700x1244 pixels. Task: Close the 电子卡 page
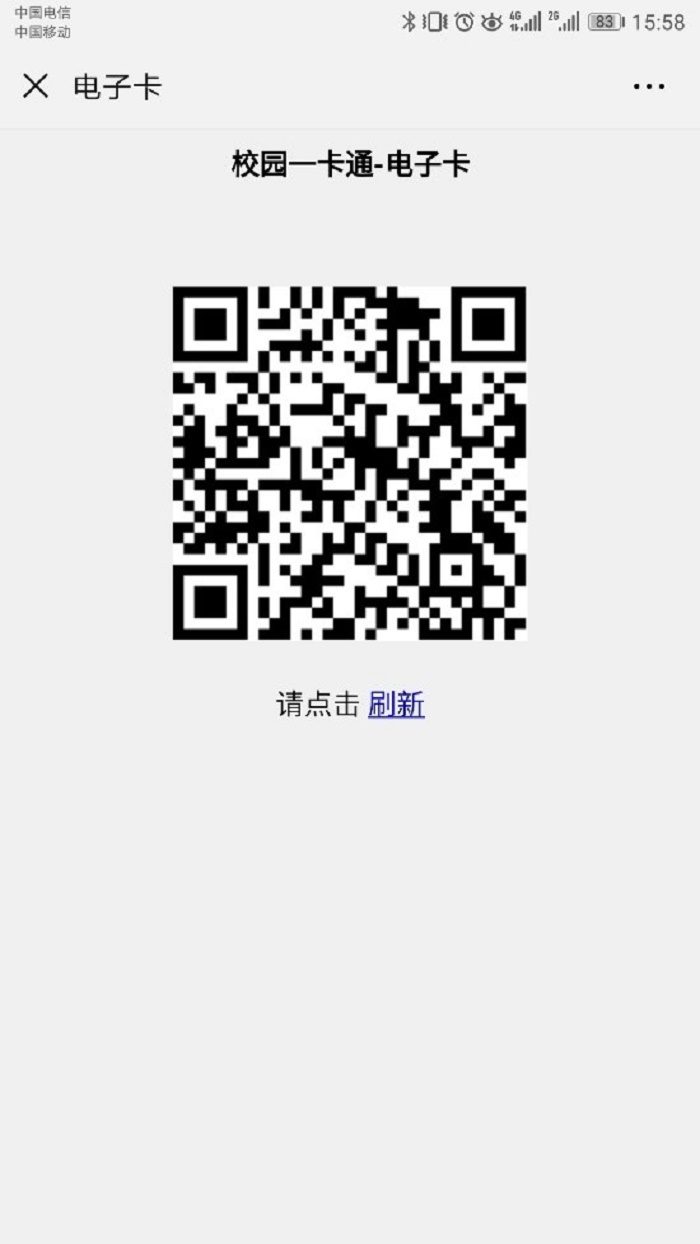pyautogui.click(x=36, y=87)
